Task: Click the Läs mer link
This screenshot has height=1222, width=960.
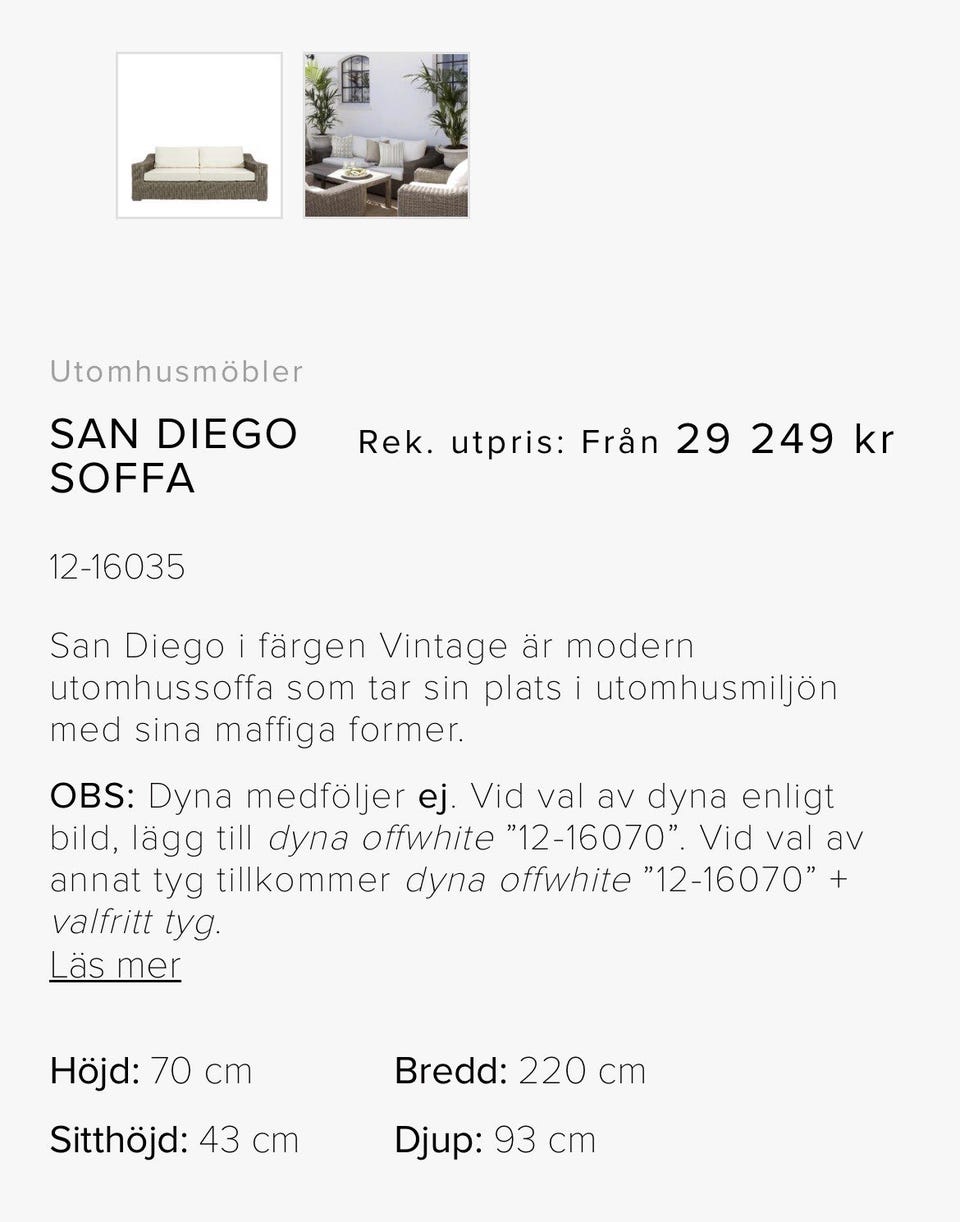Action: [114, 965]
